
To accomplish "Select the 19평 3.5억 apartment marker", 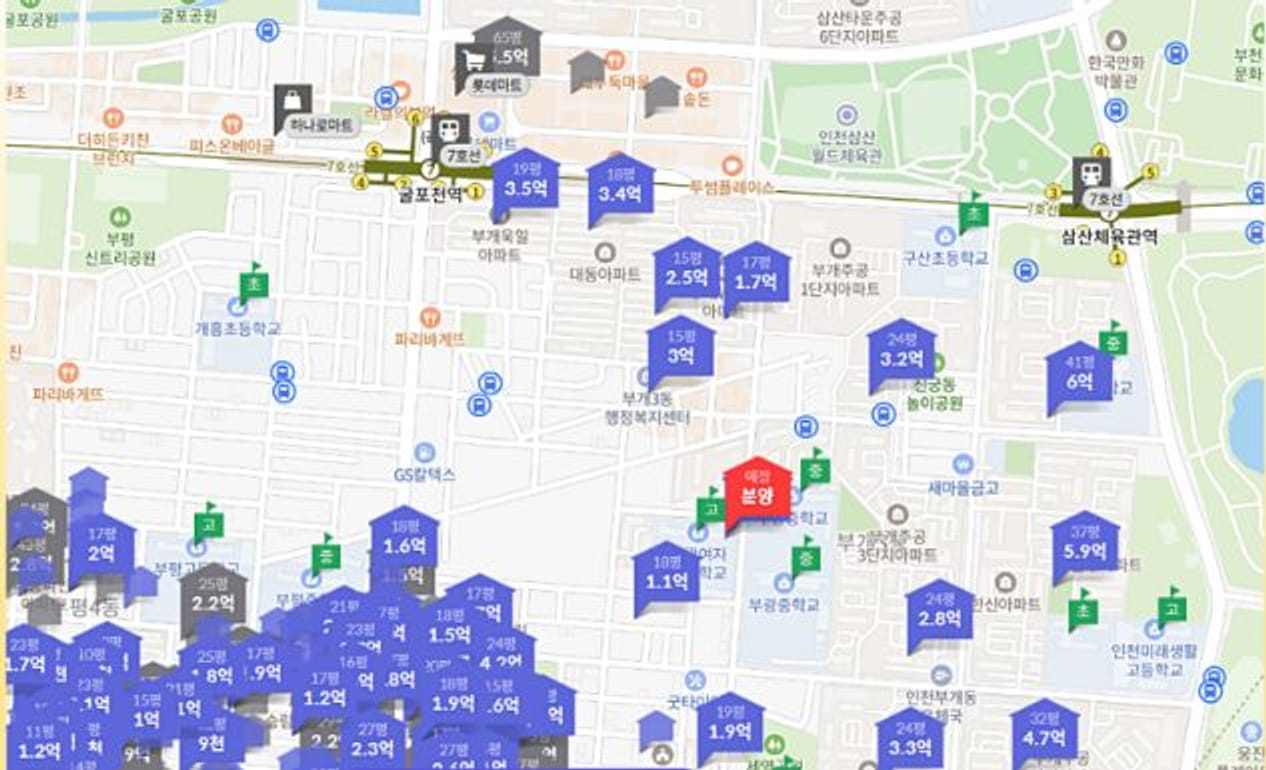I will (x=525, y=185).
